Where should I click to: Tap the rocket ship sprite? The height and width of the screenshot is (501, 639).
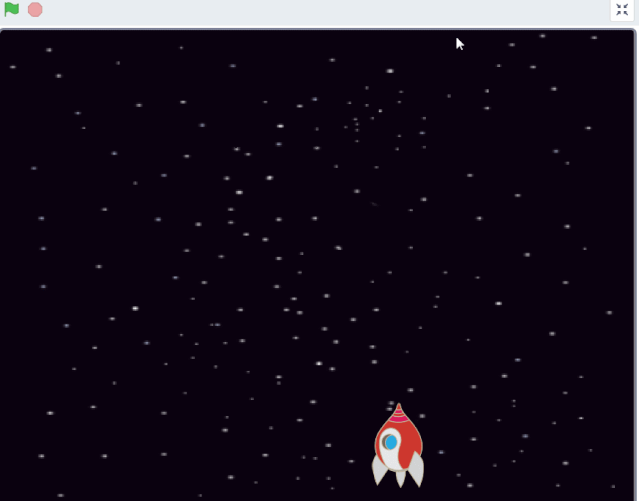(398, 447)
